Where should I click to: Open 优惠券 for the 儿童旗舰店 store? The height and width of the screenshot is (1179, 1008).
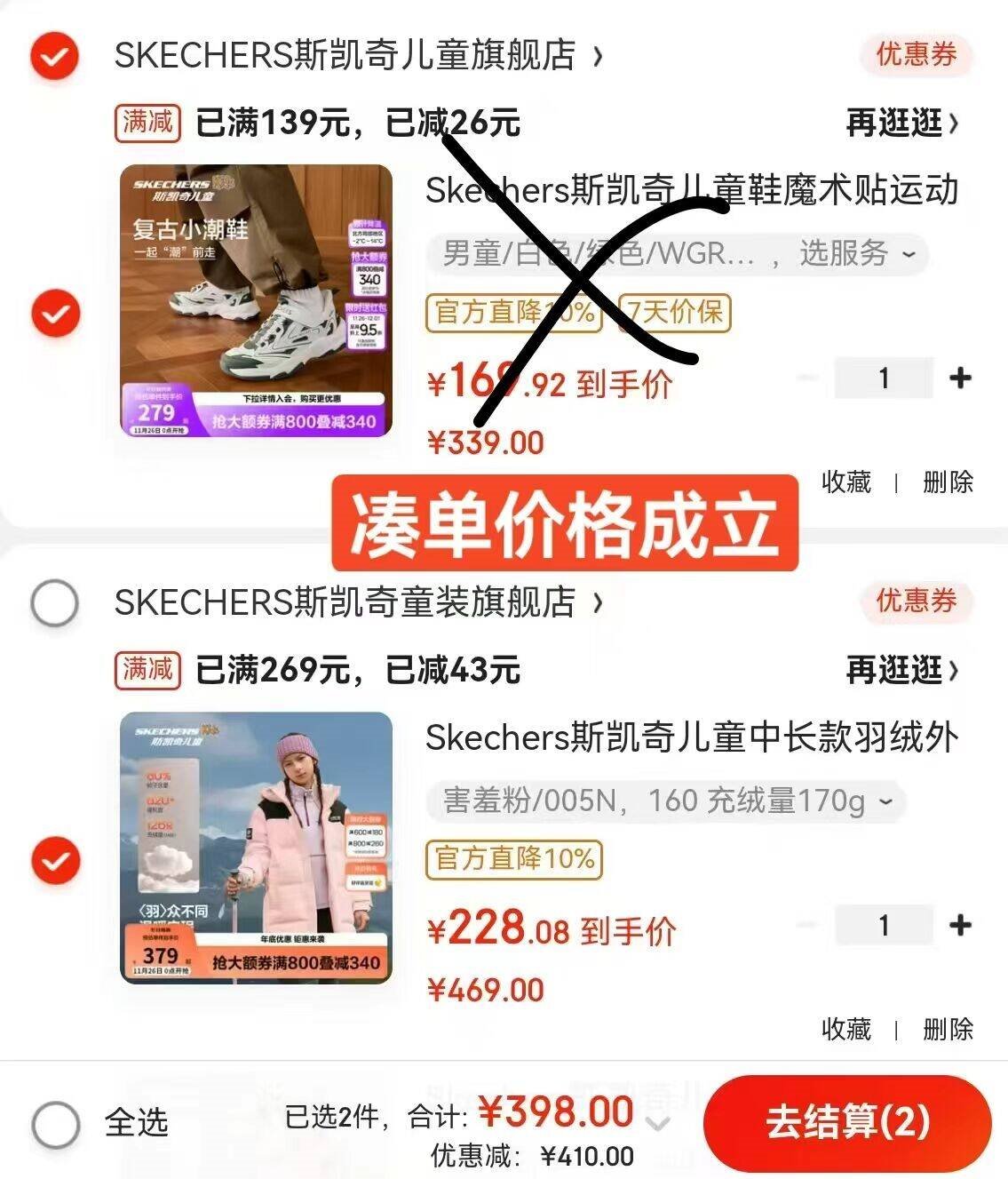tap(916, 55)
